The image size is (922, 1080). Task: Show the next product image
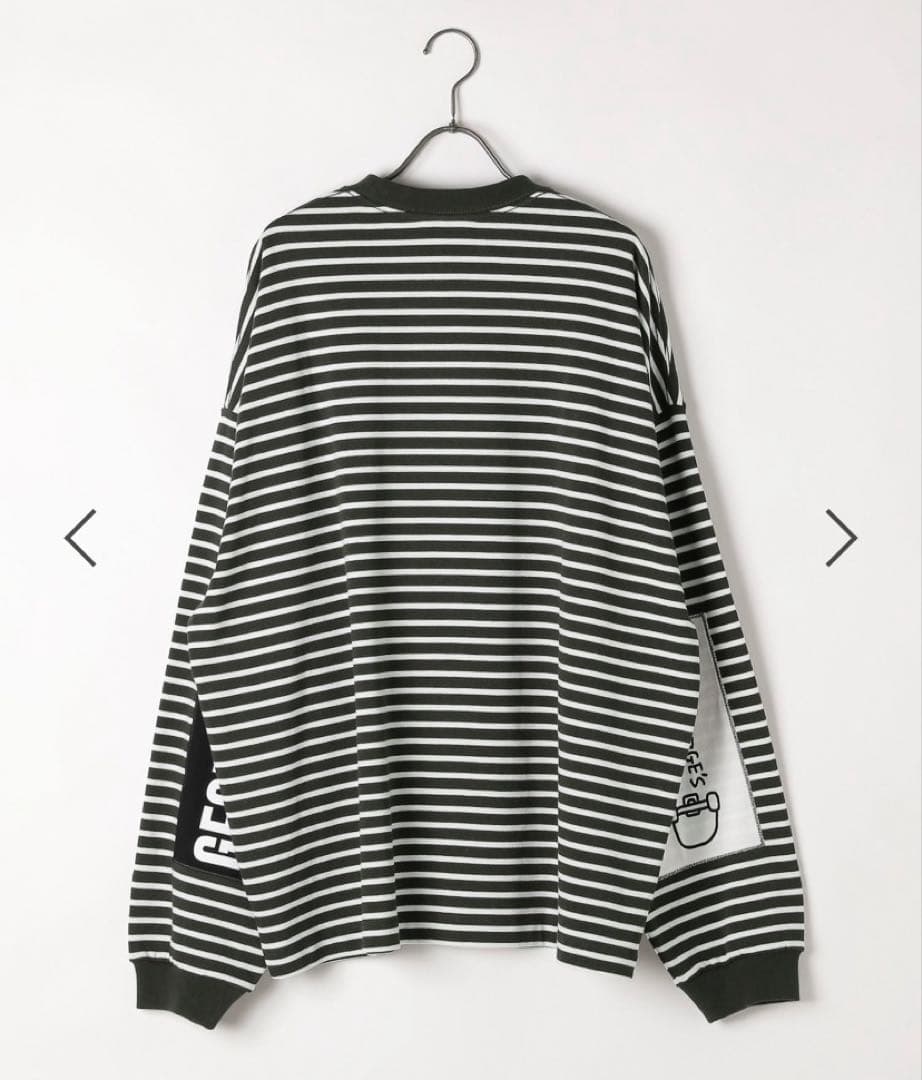(840, 538)
